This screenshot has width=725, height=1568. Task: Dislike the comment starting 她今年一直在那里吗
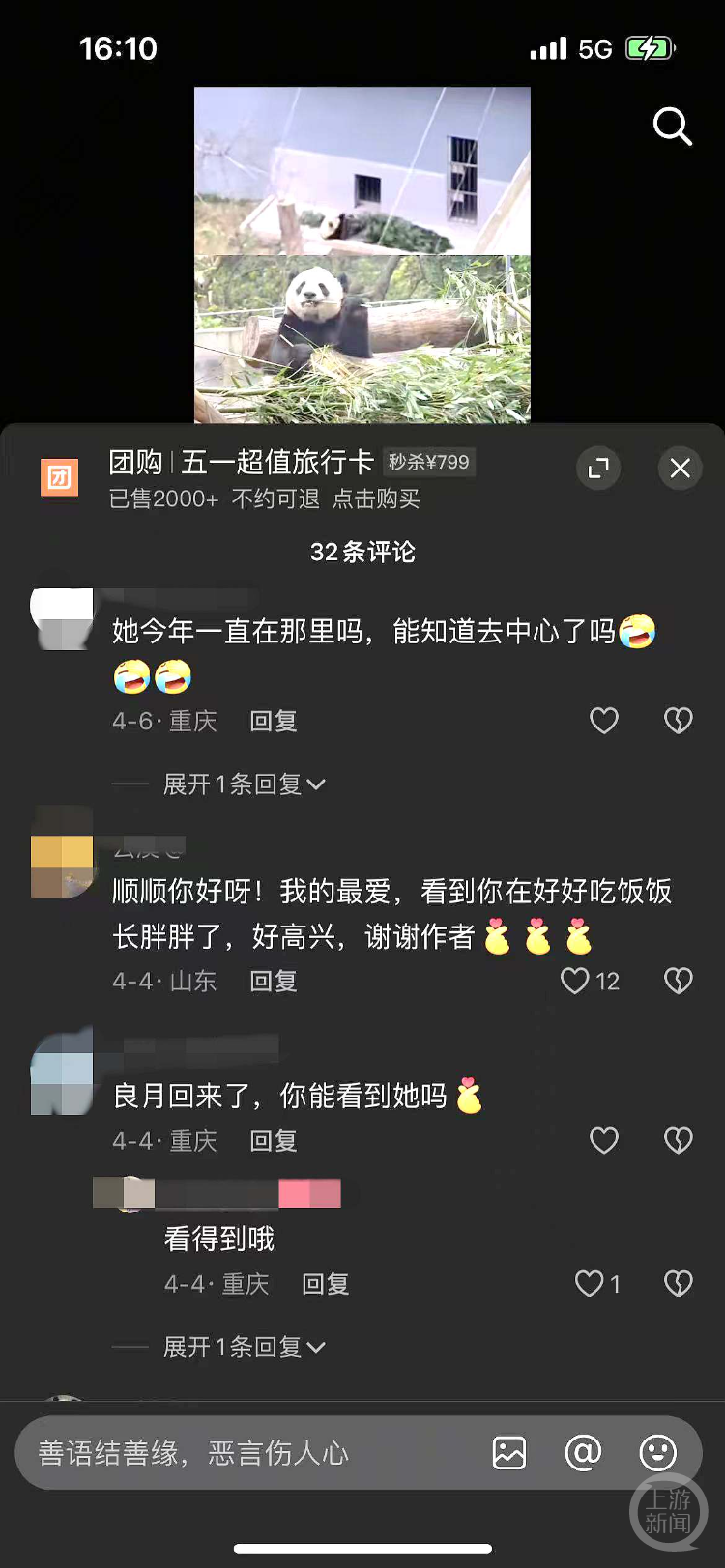pos(679,721)
